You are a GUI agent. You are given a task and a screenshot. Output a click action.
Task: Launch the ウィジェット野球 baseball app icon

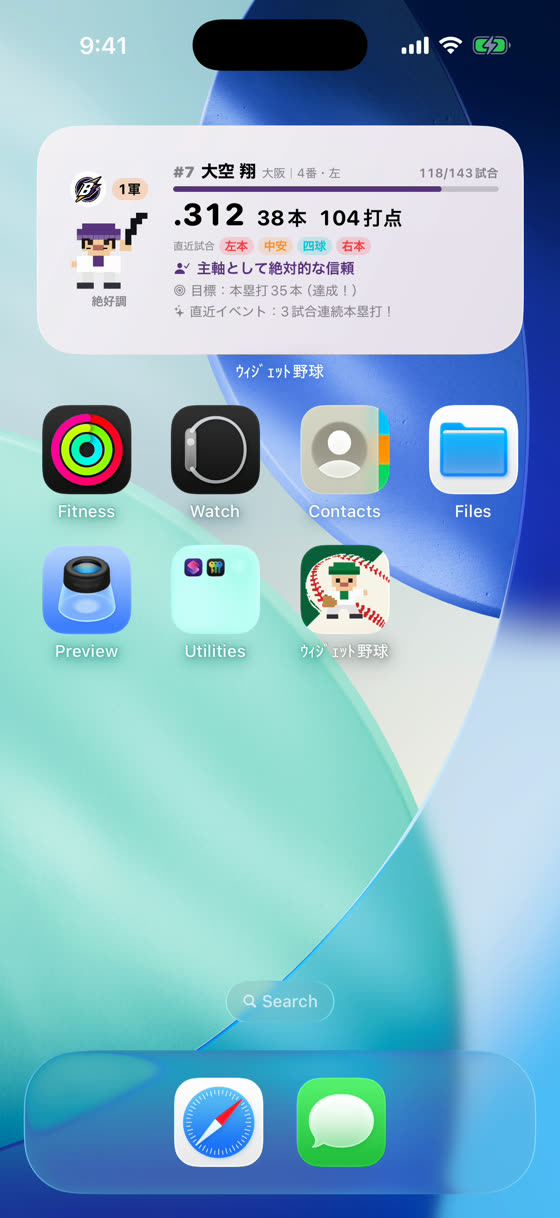345,589
